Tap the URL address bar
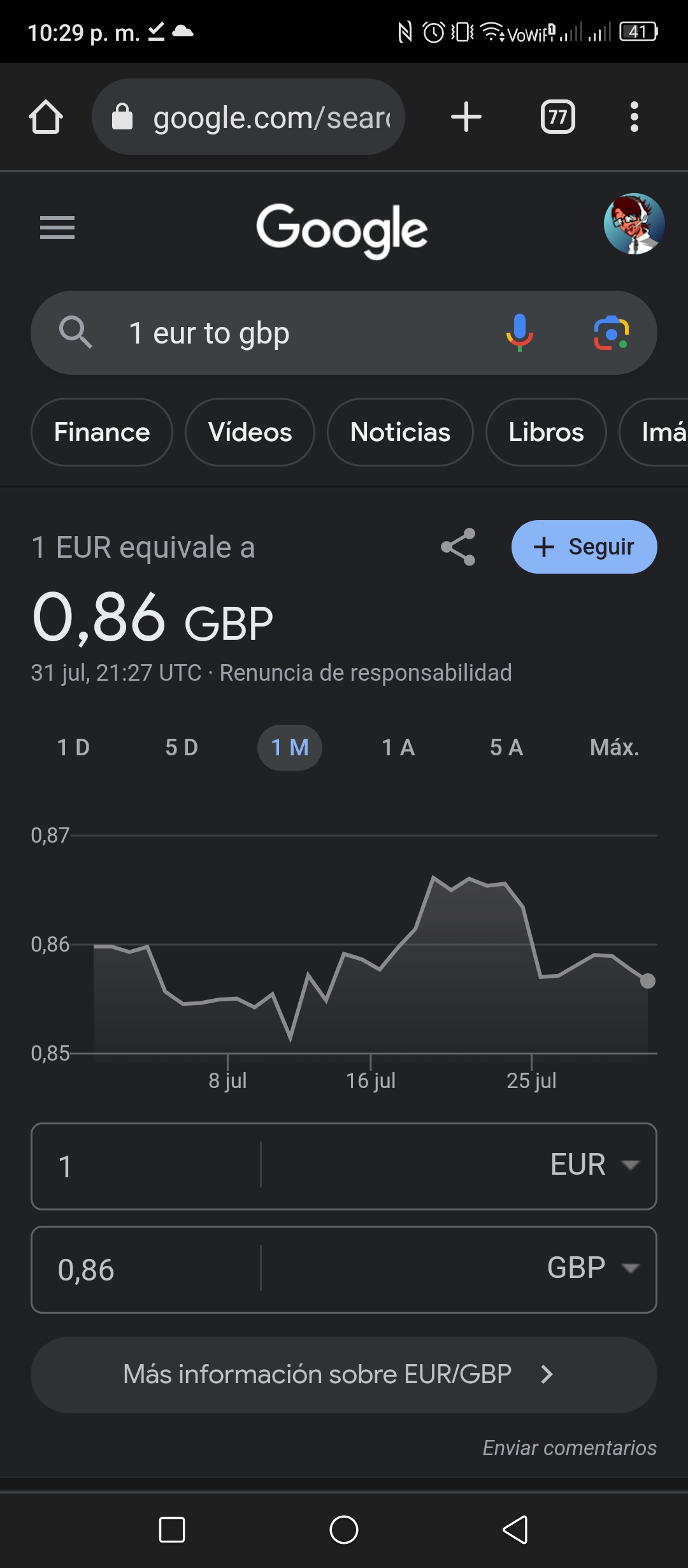This screenshot has height=1568, width=688. pyautogui.click(x=248, y=117)
